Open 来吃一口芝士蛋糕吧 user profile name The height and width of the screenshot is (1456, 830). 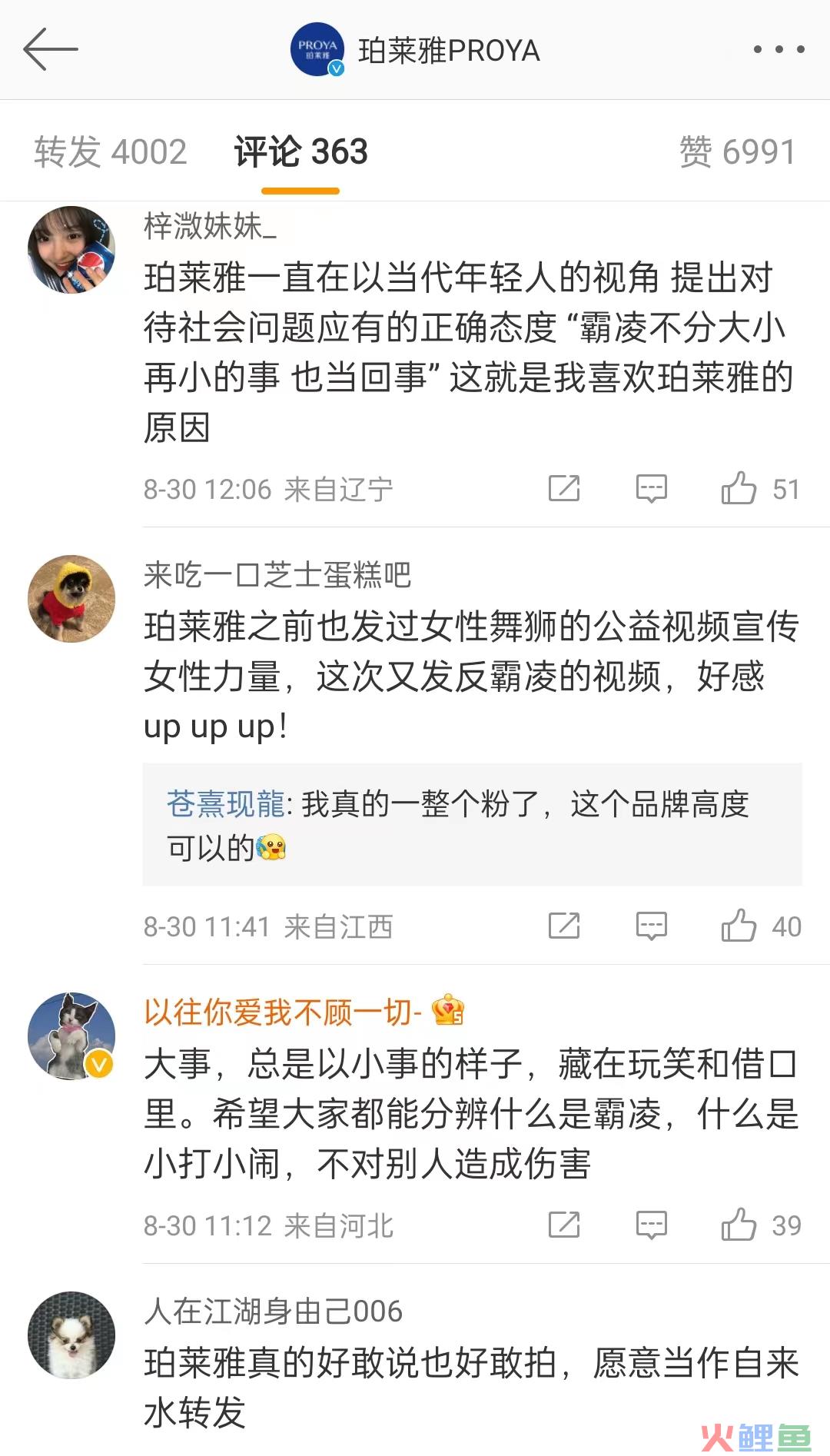tap(277, 575)
